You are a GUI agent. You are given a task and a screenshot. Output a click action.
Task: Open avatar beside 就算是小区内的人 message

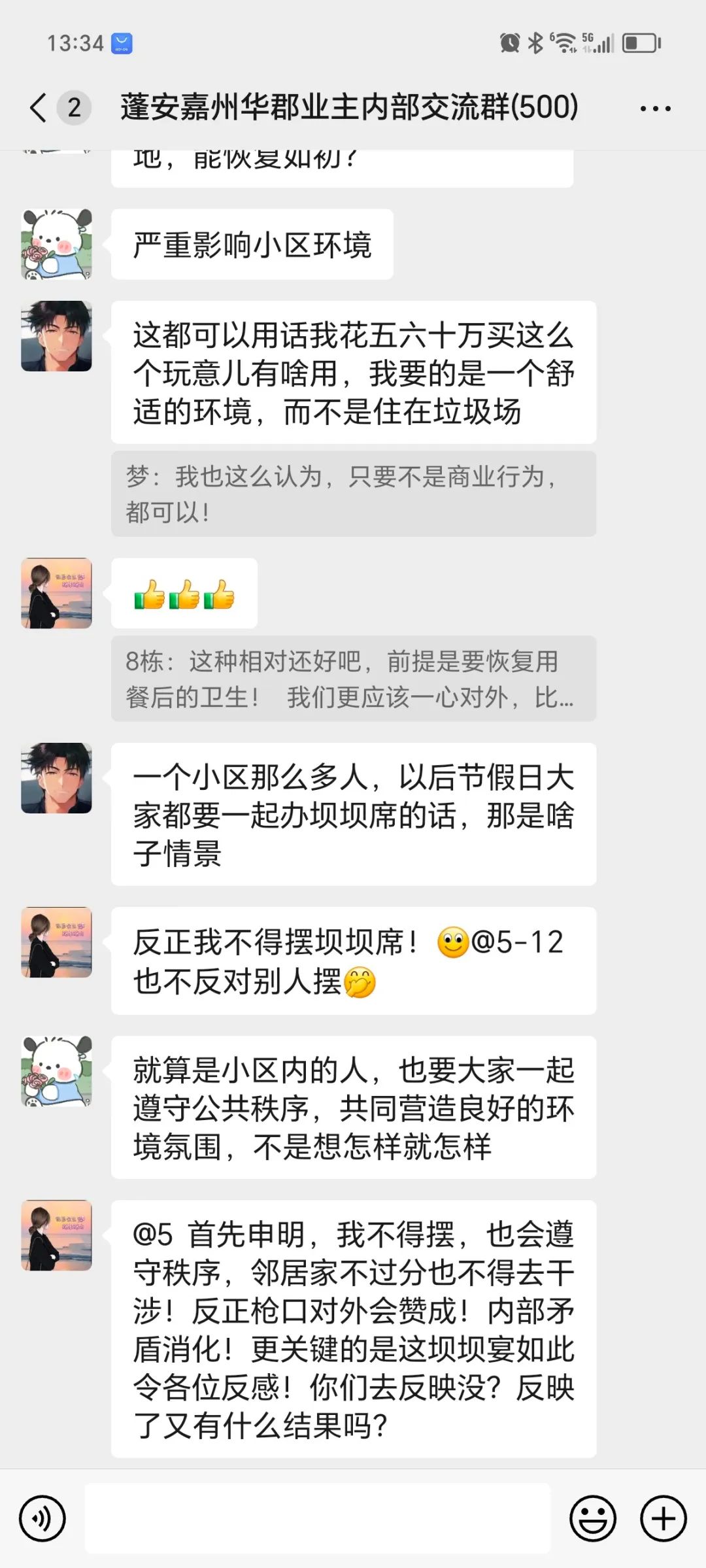[56, 1071]
